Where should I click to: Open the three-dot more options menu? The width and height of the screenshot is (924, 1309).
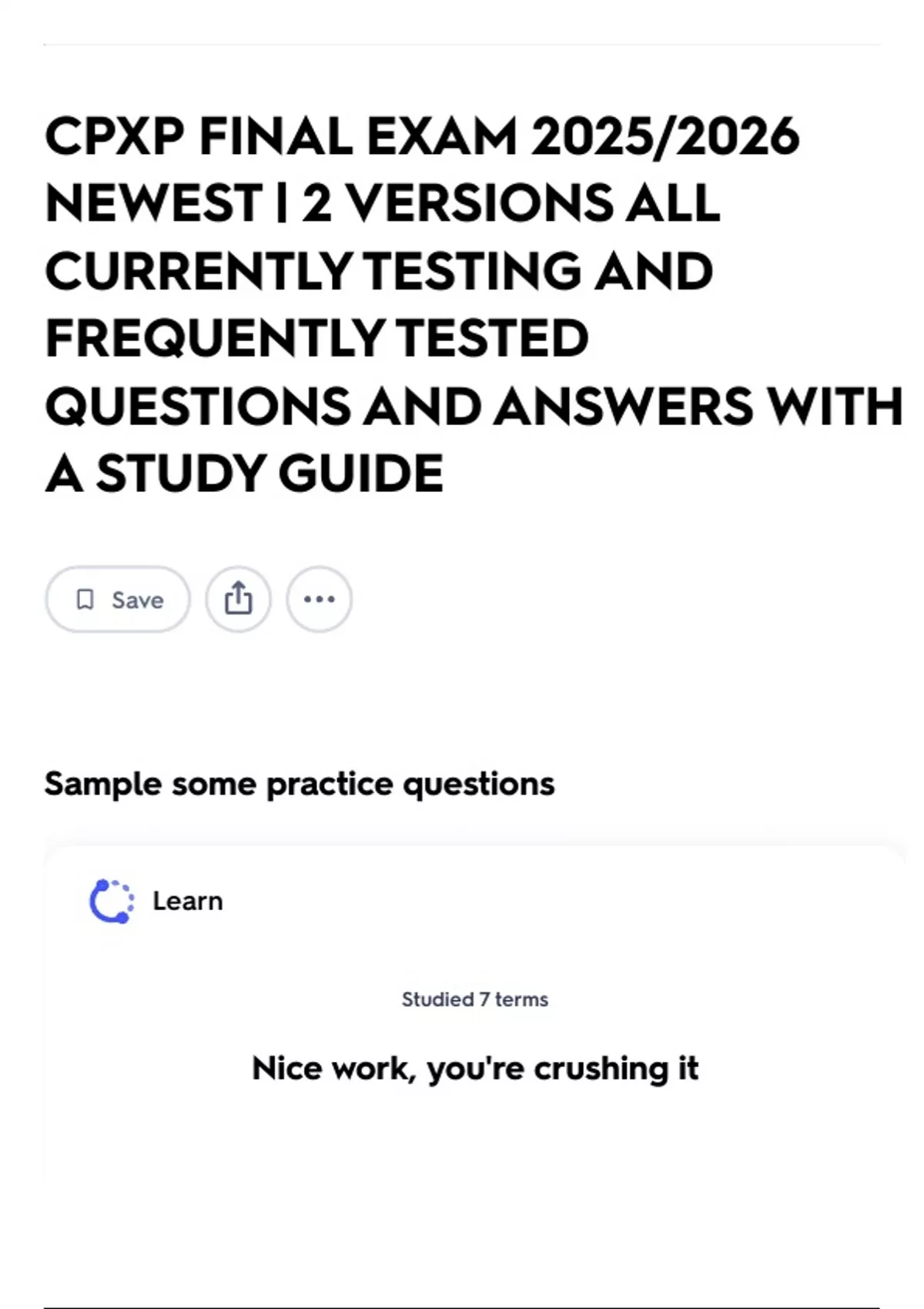[x=319, y=599]
